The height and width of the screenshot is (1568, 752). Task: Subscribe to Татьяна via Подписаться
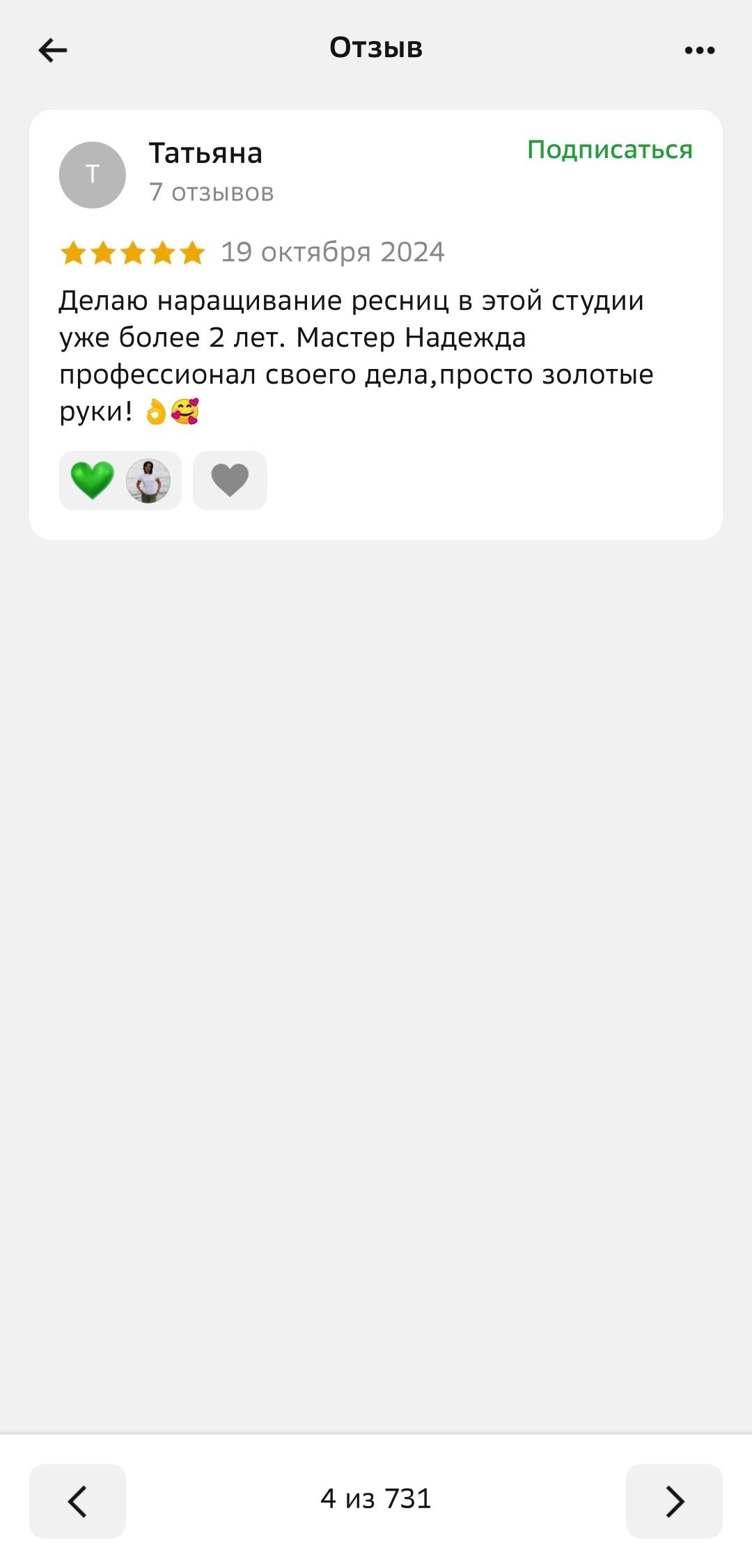point(609,150)
